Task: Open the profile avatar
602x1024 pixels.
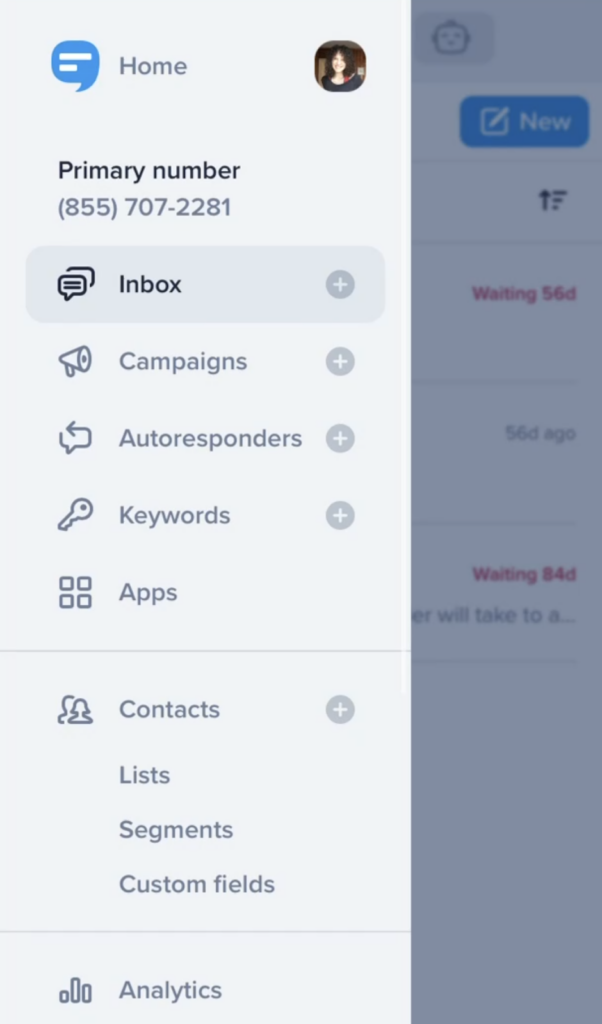Action: (x=340, y=66)
